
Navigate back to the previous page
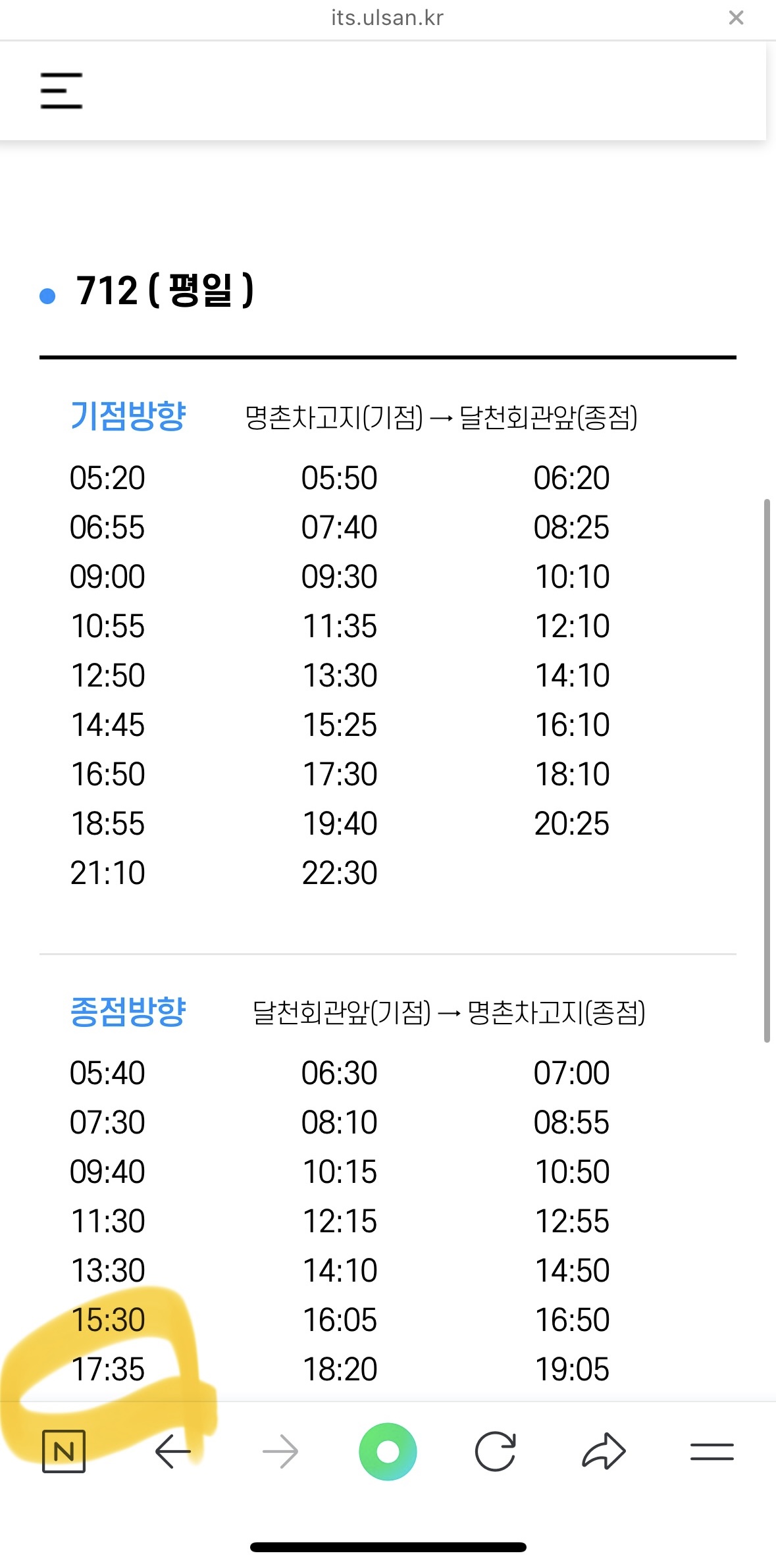pyautogui.click(x=172, y=1451)
